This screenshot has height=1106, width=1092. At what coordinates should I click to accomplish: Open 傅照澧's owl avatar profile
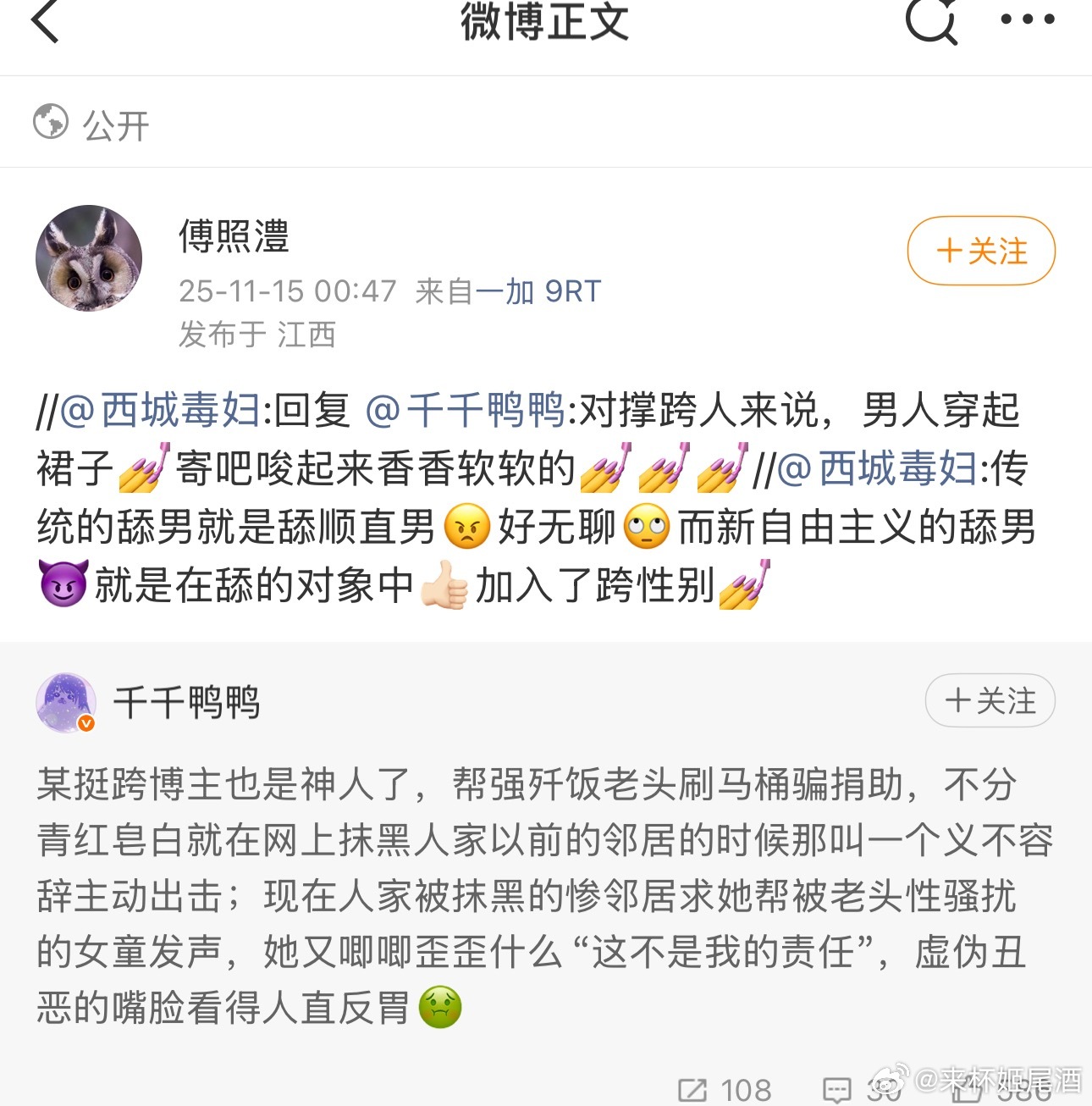coord(89,258)
